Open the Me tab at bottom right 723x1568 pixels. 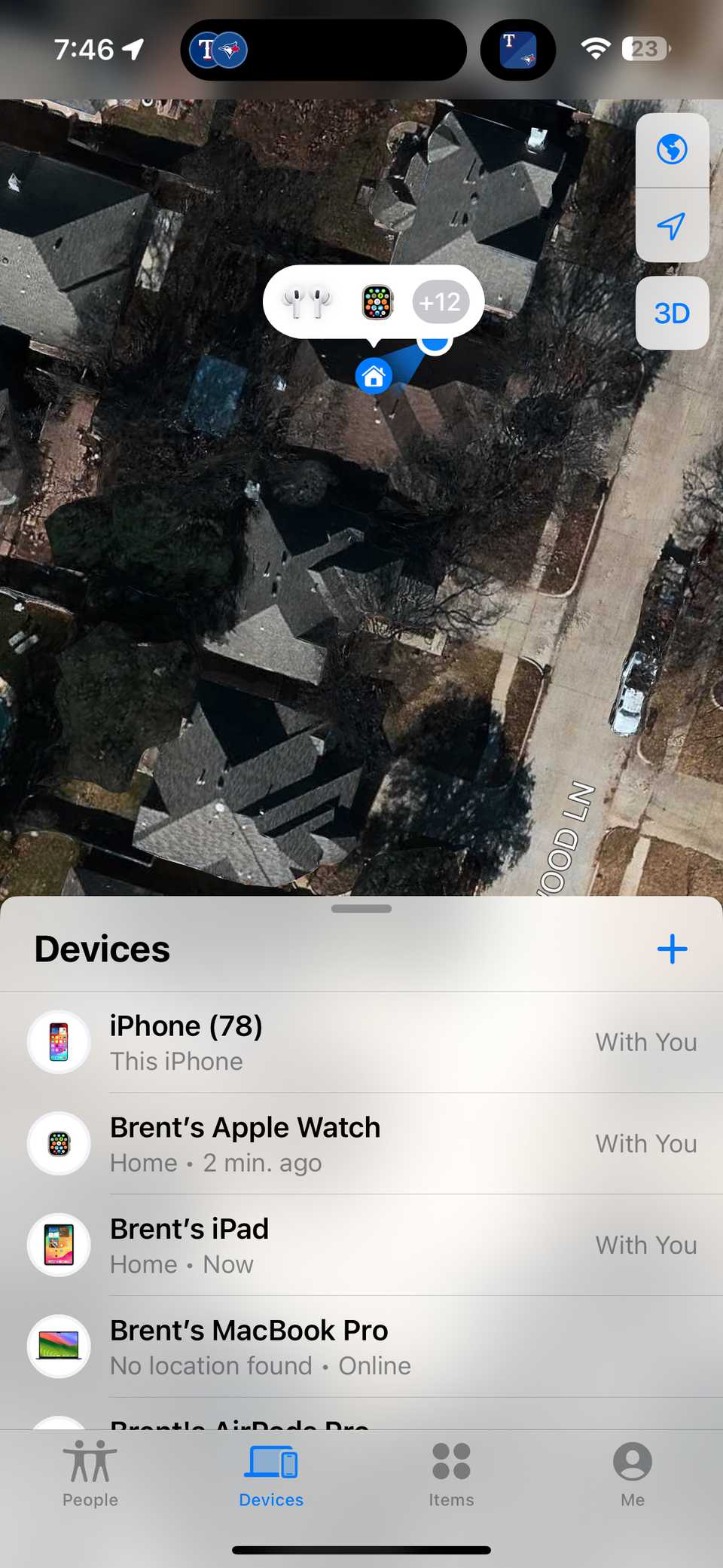click(x=632, y=1475)
